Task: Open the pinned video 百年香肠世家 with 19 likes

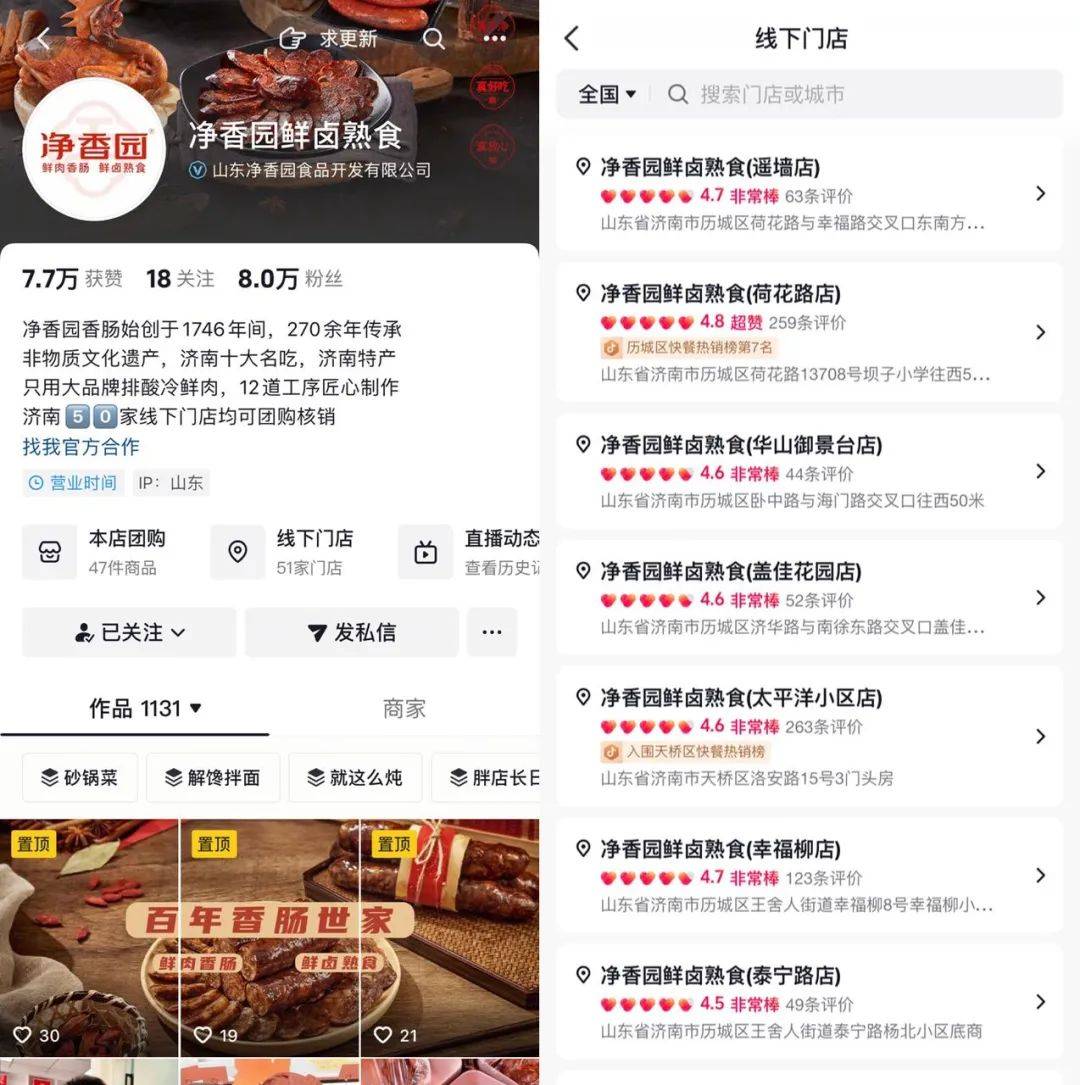Action: pos(269,937)
